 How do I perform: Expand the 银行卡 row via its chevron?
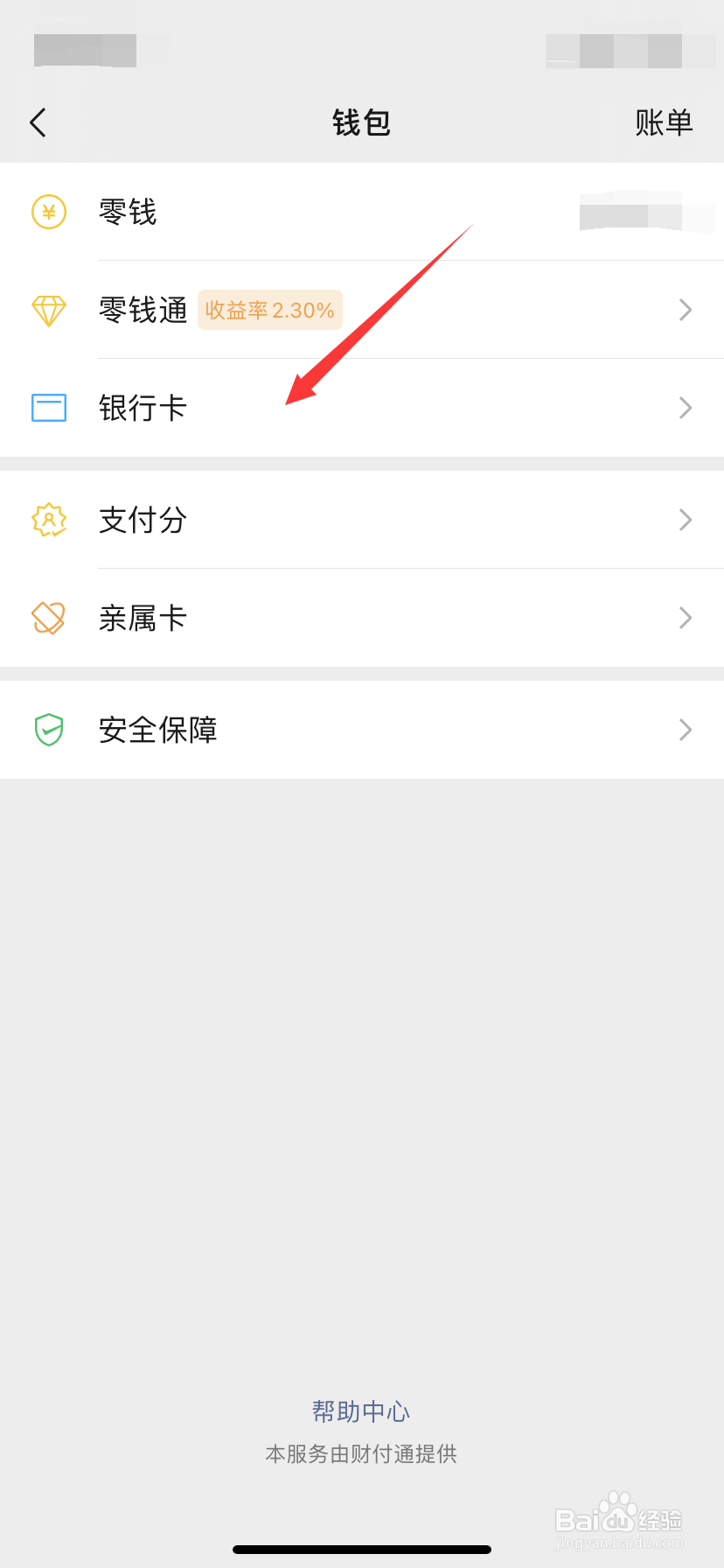686,408
